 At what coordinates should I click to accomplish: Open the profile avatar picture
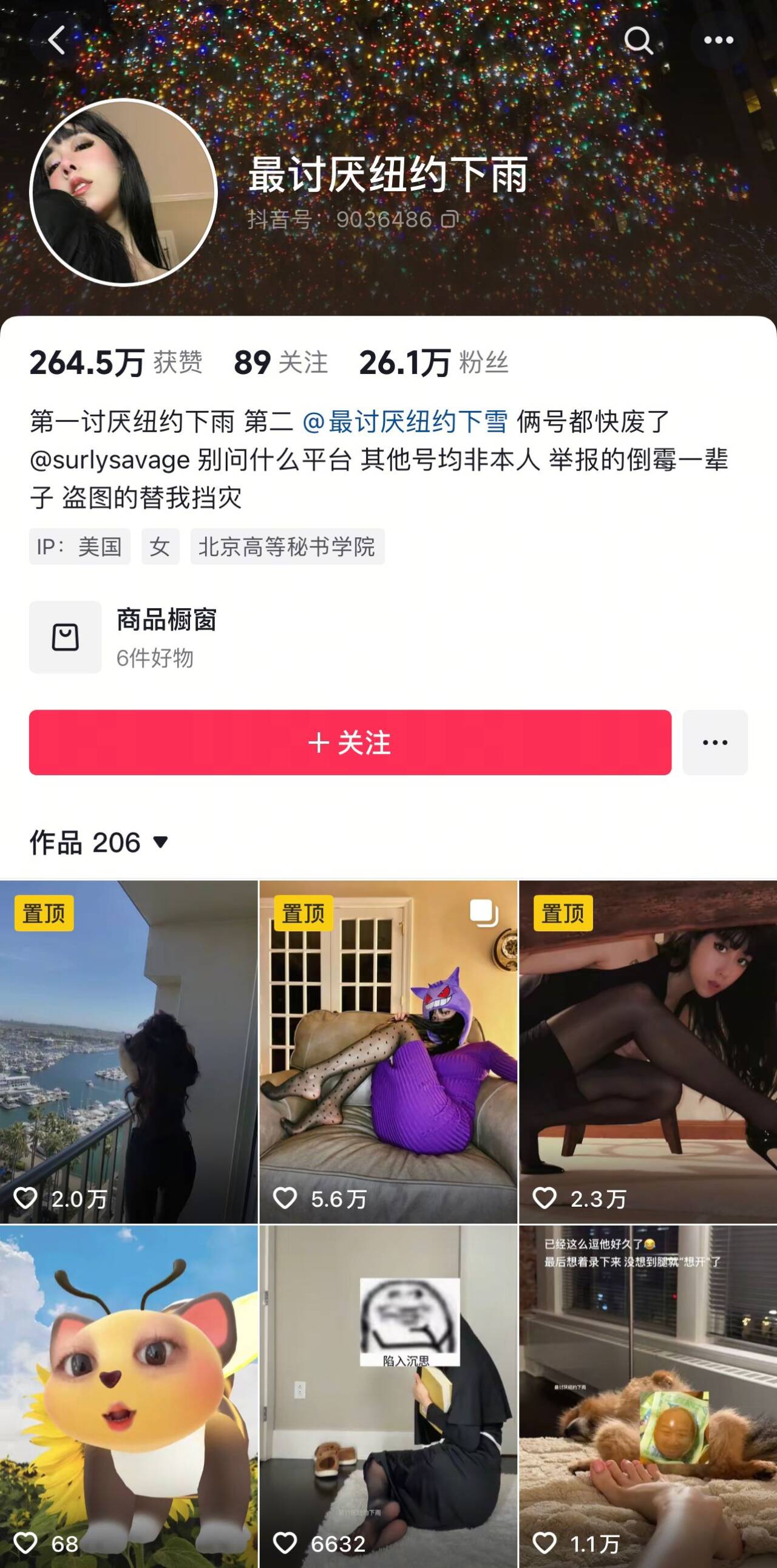pos(123,192)
